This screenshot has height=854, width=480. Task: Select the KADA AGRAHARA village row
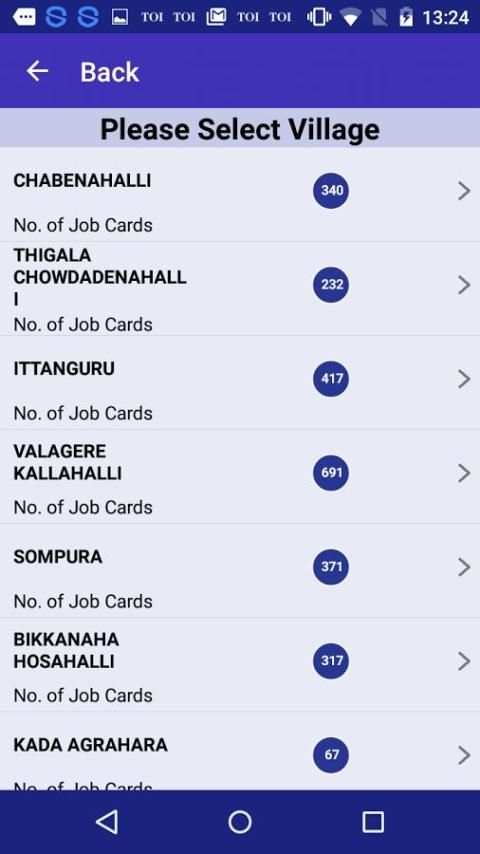click(240, 751)
